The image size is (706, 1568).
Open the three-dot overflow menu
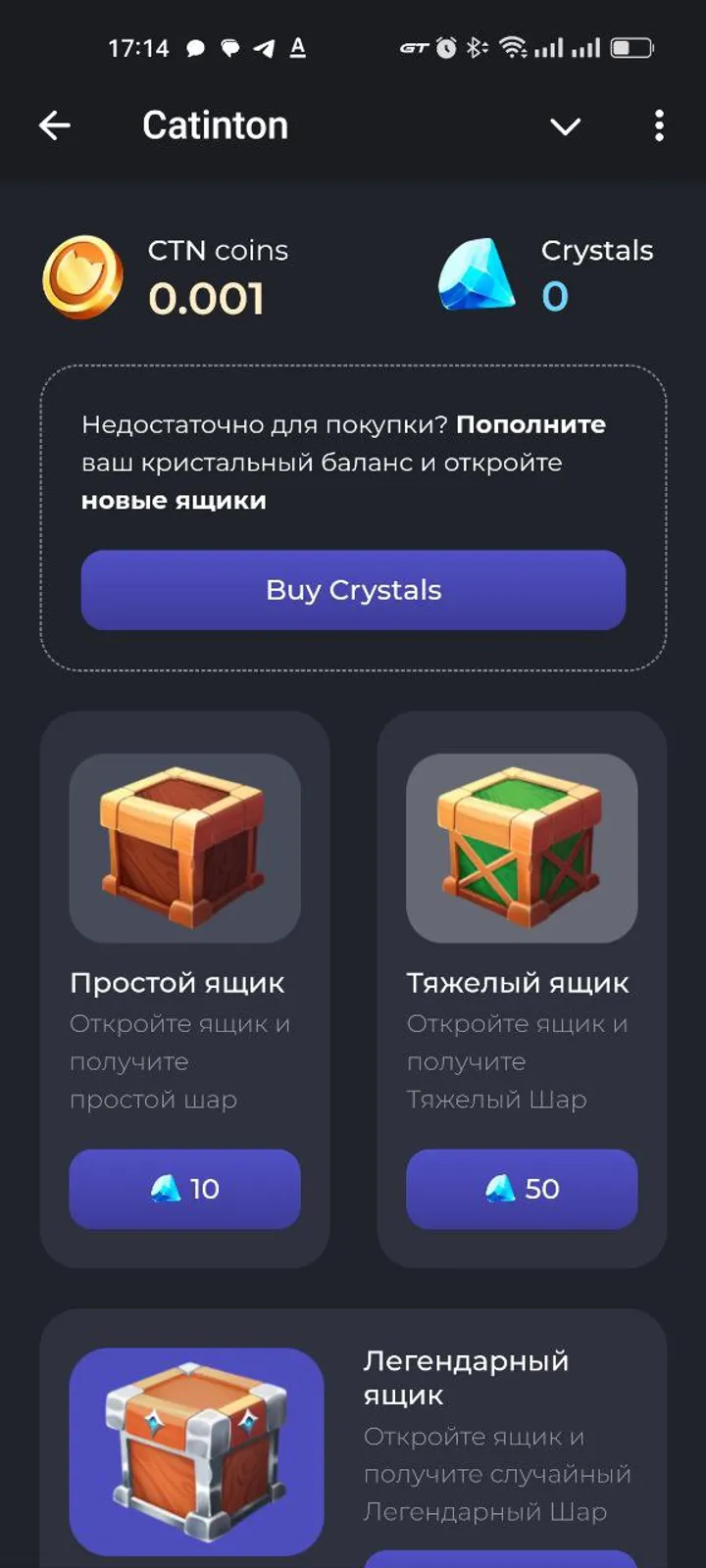[x=659, y=125]
